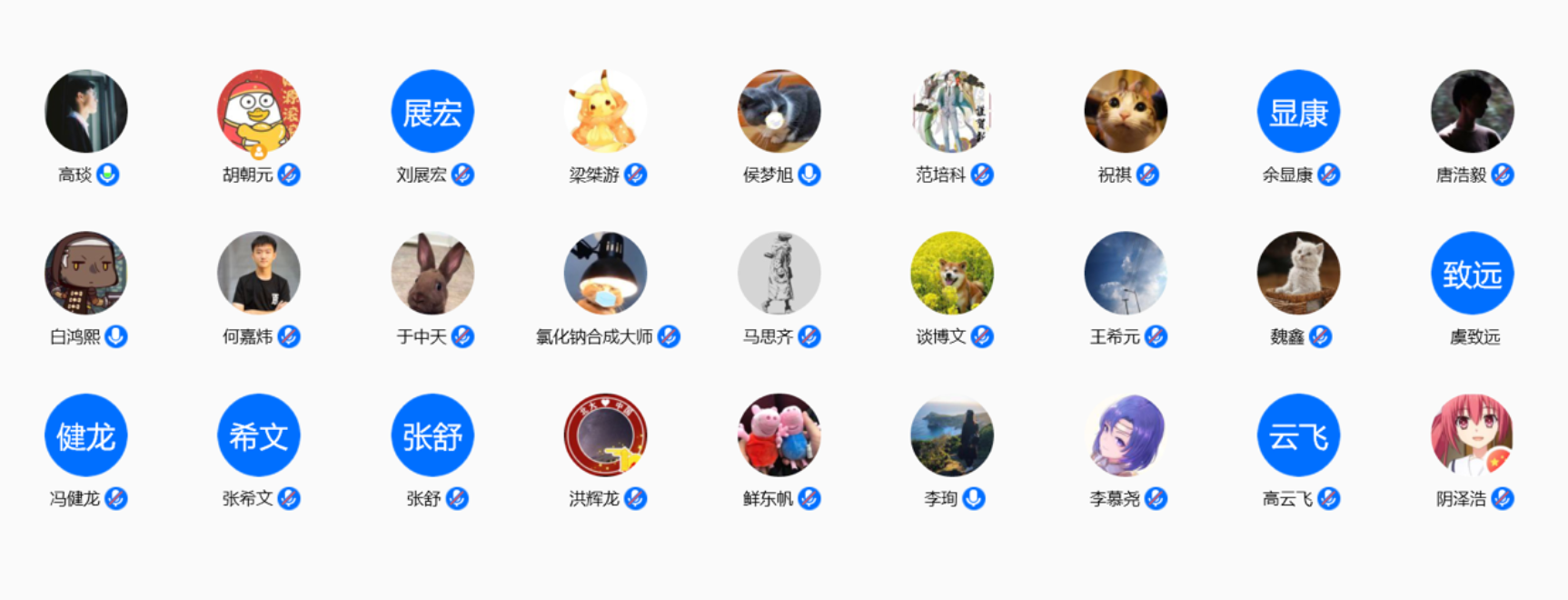Open participant 余显康

pyautogui.click(x=1298, y=111)
